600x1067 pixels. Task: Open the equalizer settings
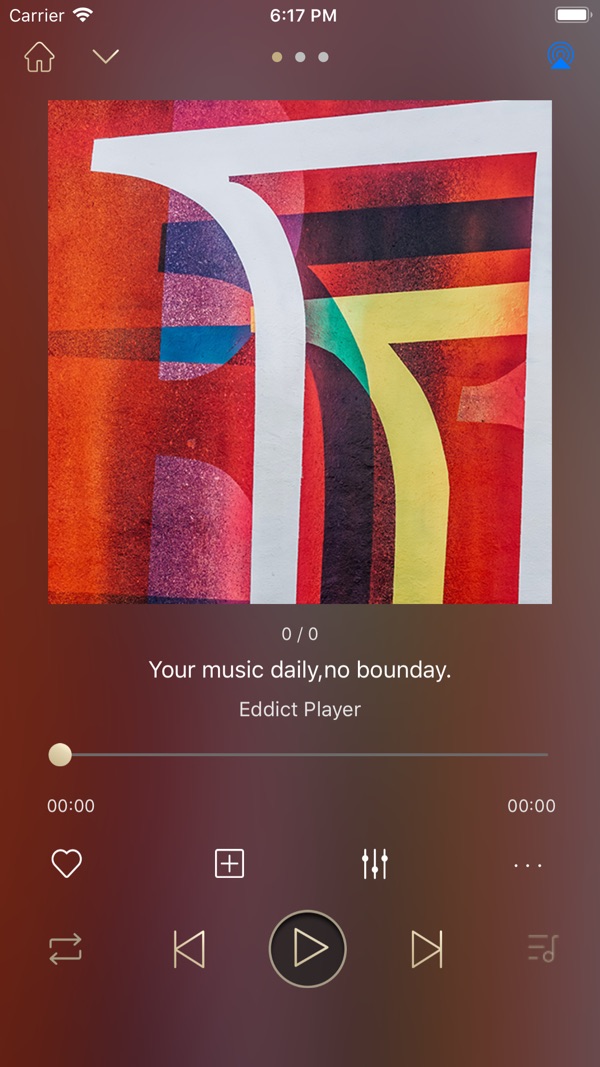(x=375, y=864)
